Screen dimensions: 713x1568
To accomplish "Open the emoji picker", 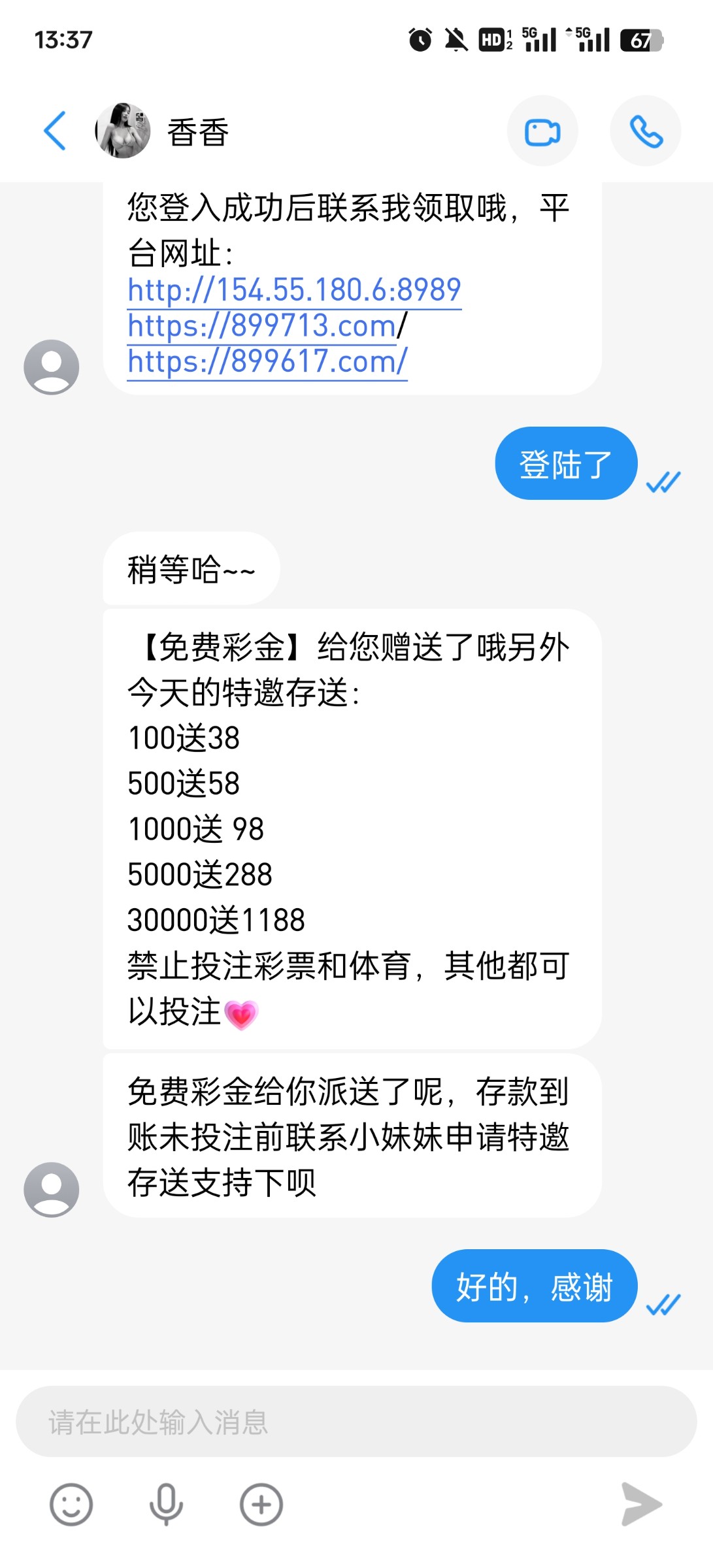I will coord(71,1505).
